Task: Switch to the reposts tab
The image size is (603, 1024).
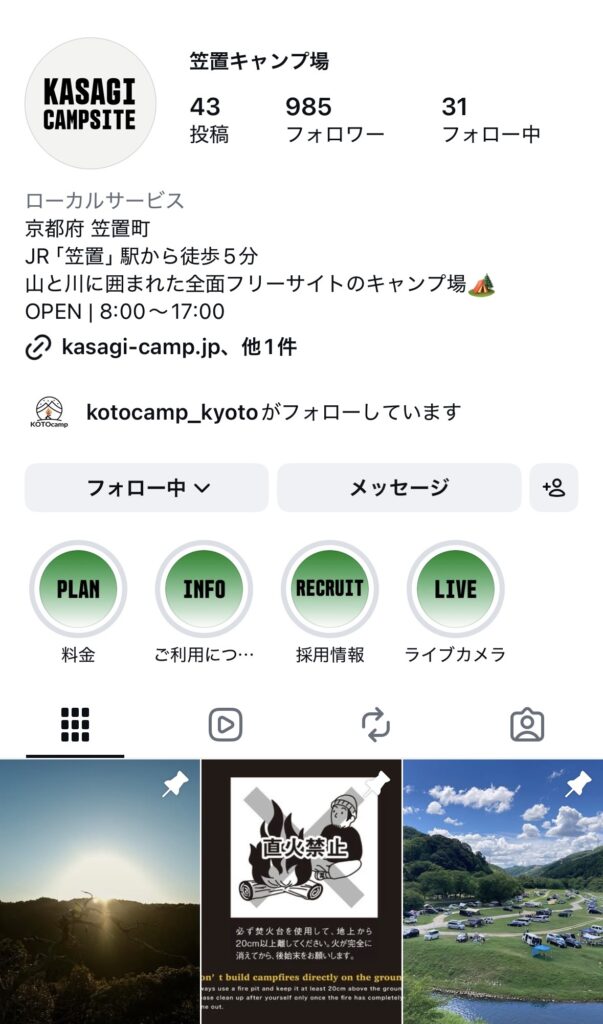Action: click(376, 724)
